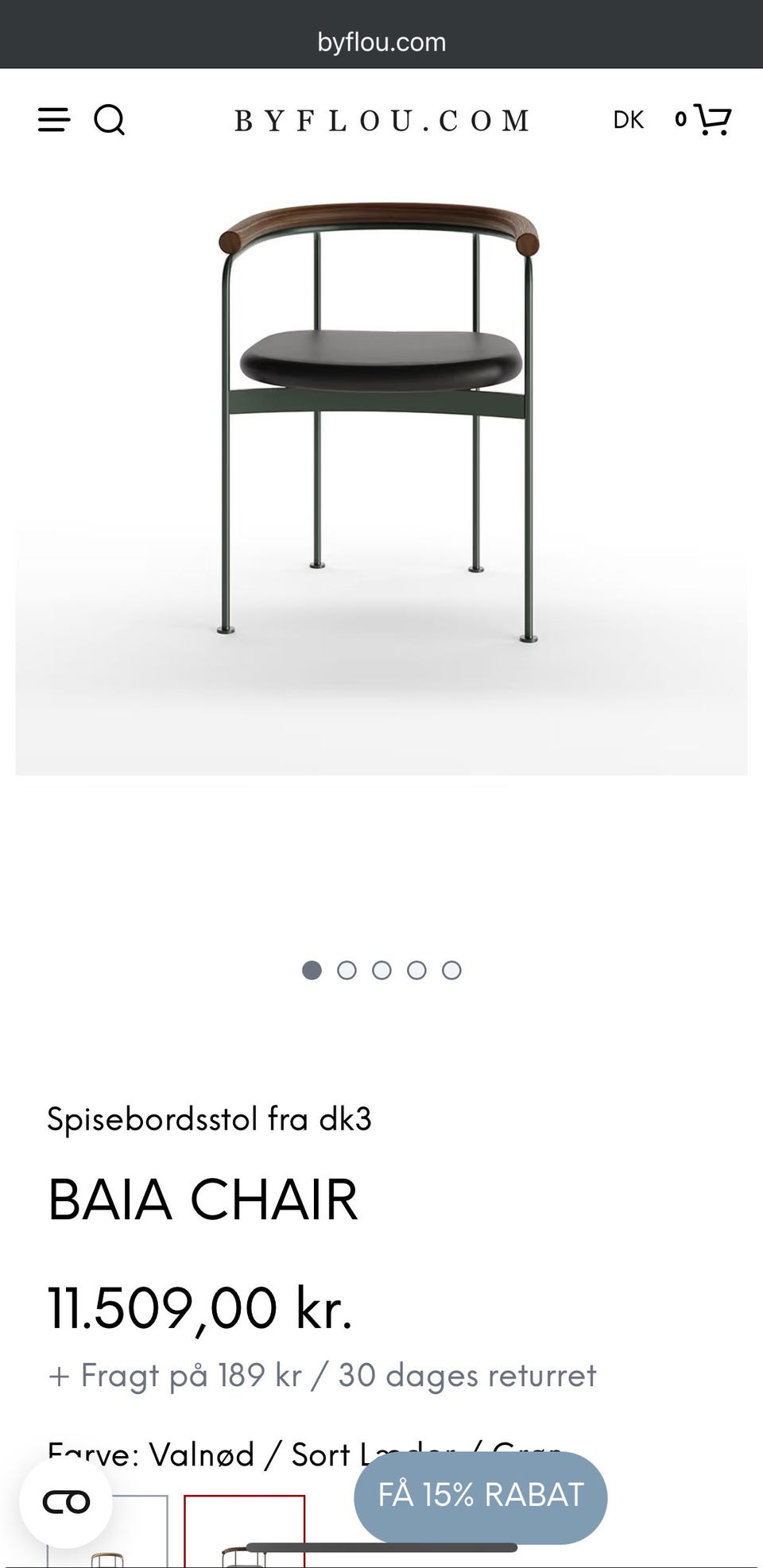
Task: Click the cart item count indicator
Action: coord(680,120)
